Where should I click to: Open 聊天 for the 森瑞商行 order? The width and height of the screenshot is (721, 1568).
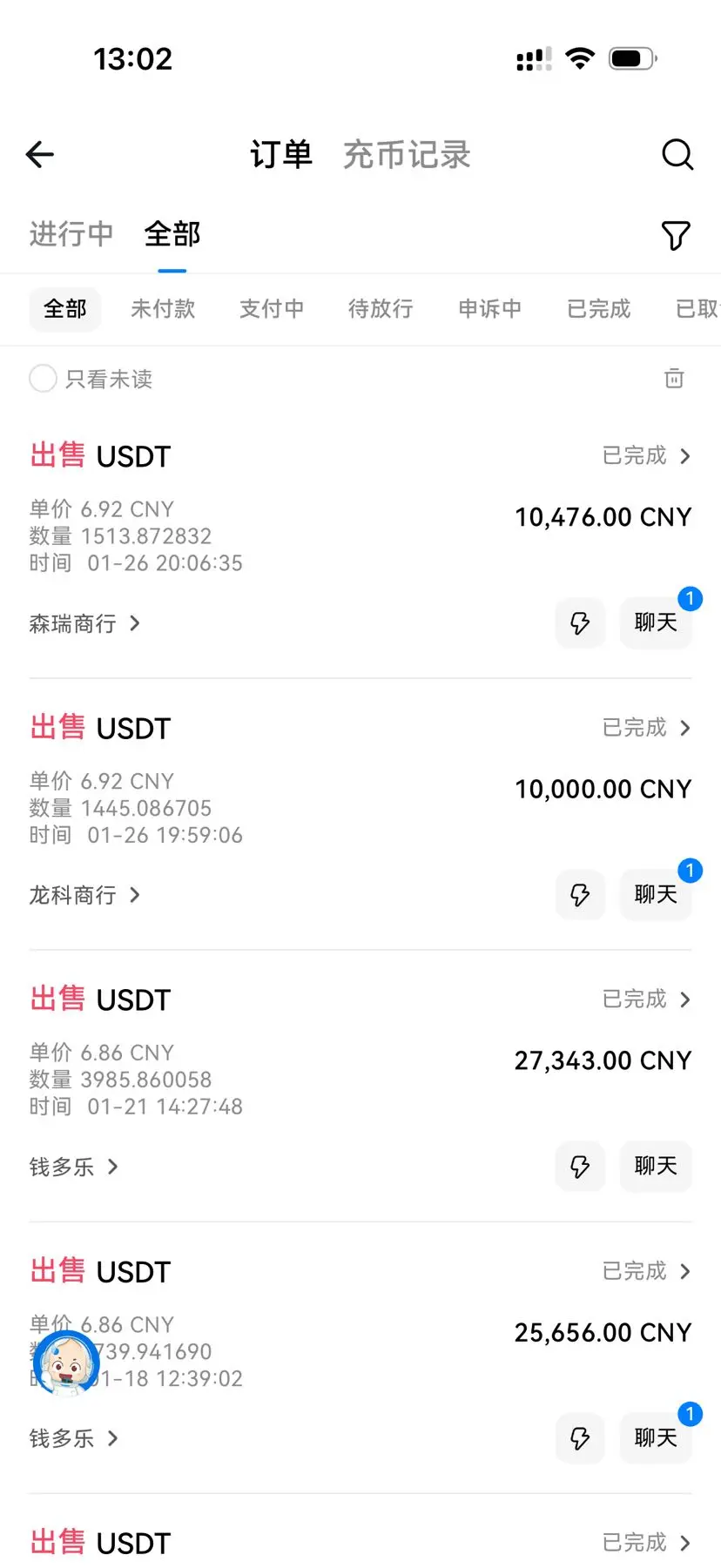point(656,622)
